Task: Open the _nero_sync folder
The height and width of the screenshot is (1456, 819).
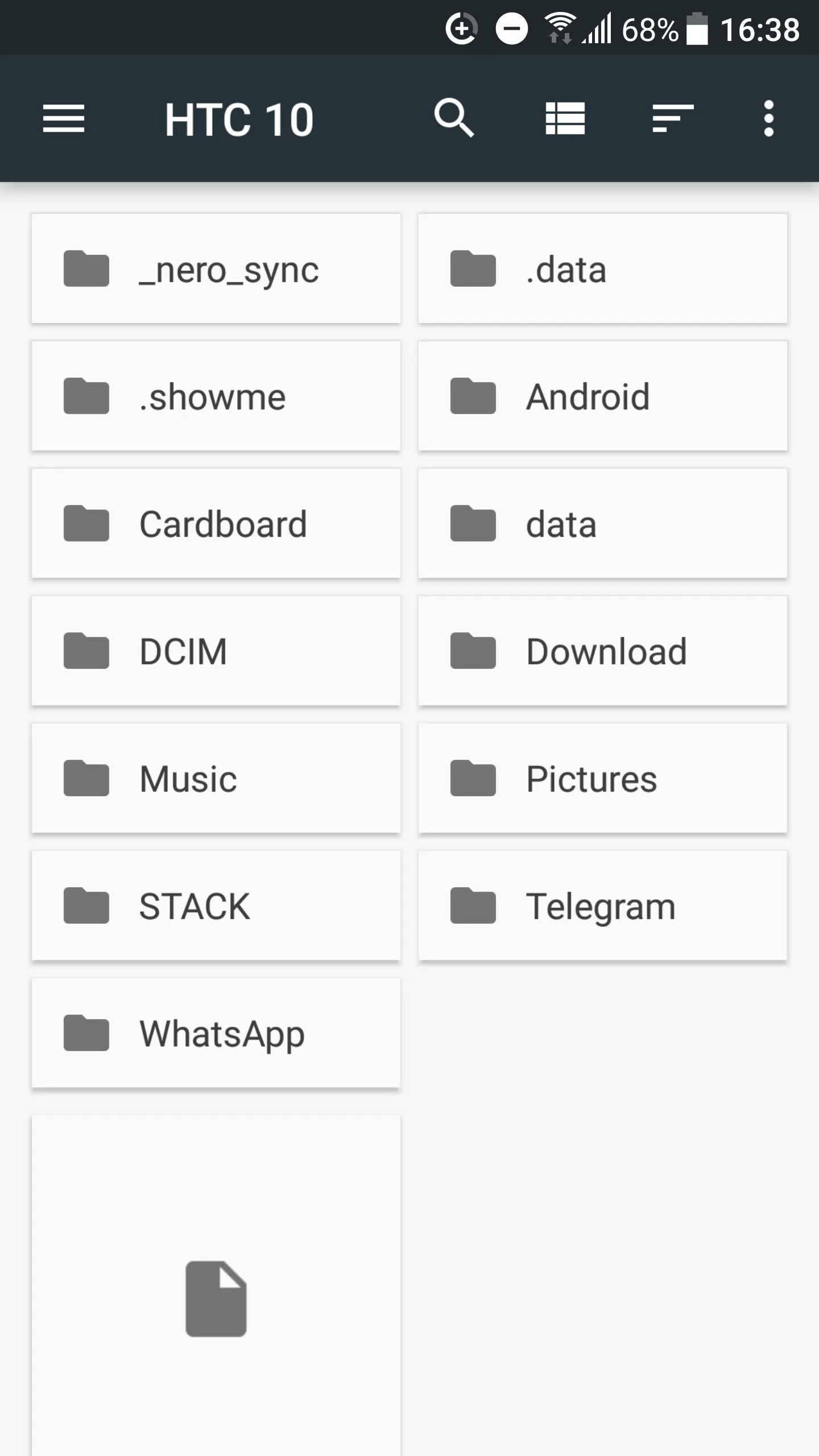Action: click(x=216, y=269)
